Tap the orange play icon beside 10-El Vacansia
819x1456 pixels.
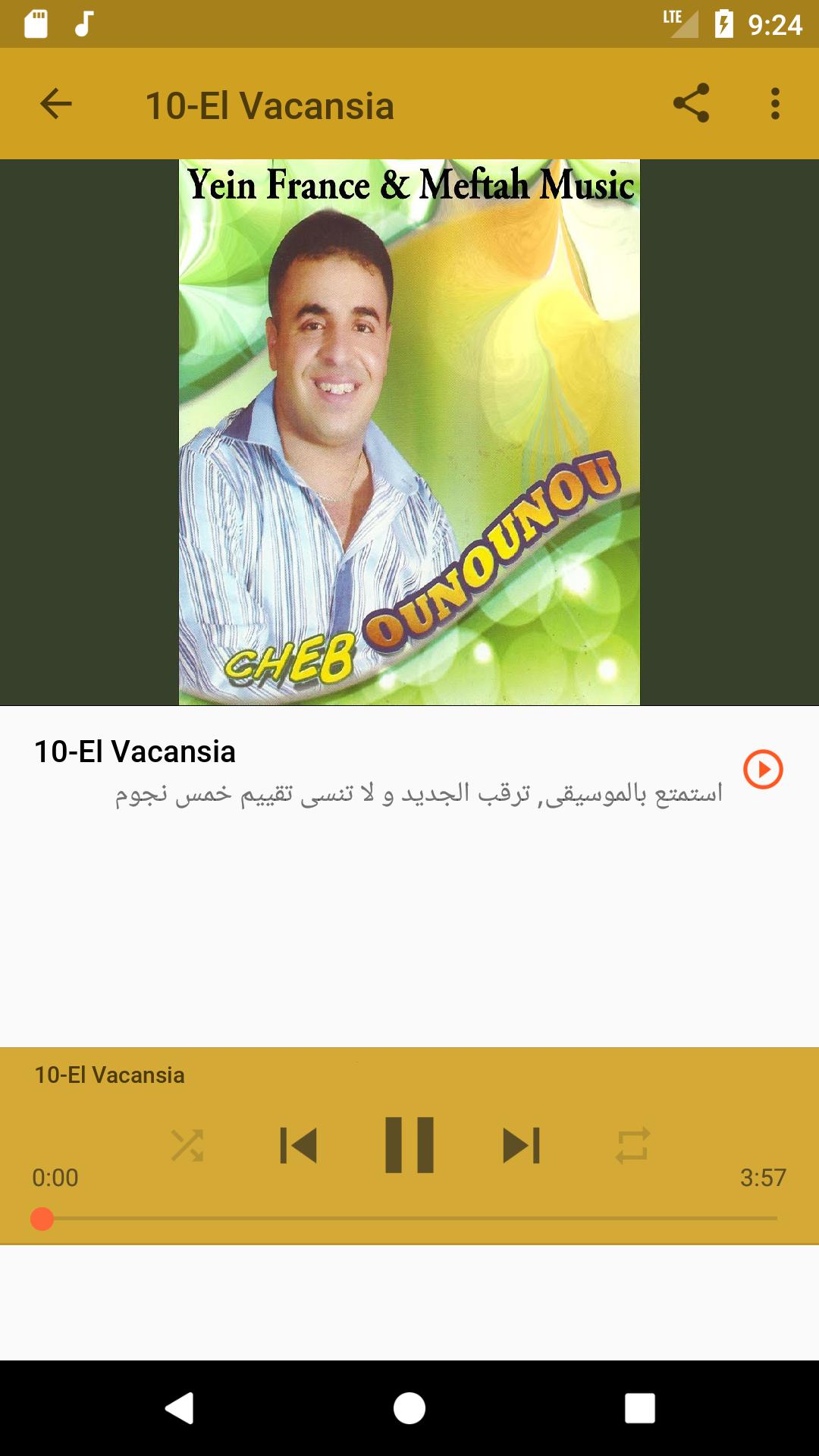762,769
